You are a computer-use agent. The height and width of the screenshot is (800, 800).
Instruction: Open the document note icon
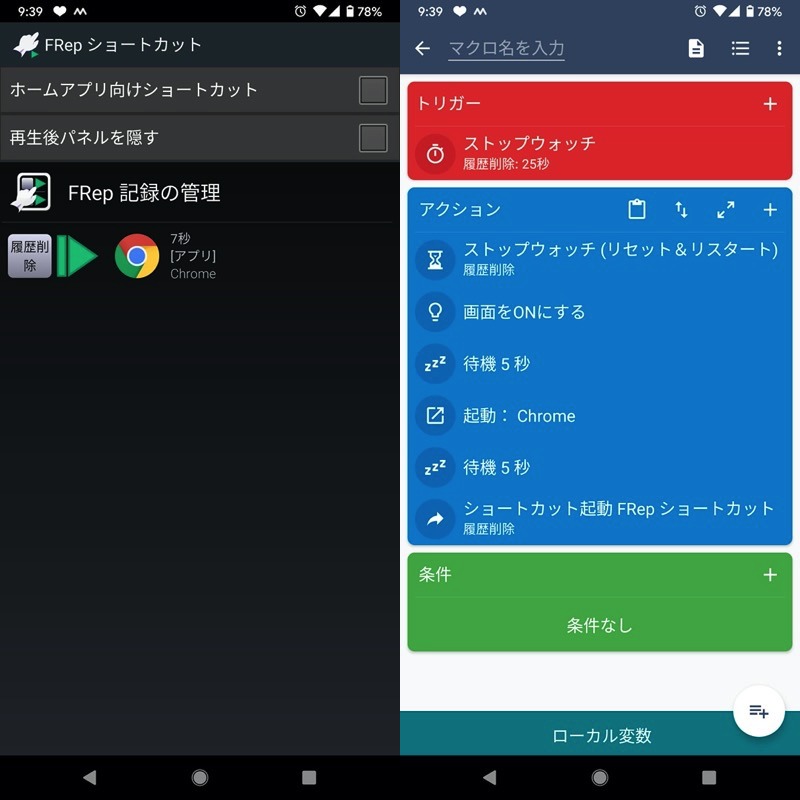(x=696, y=48)
